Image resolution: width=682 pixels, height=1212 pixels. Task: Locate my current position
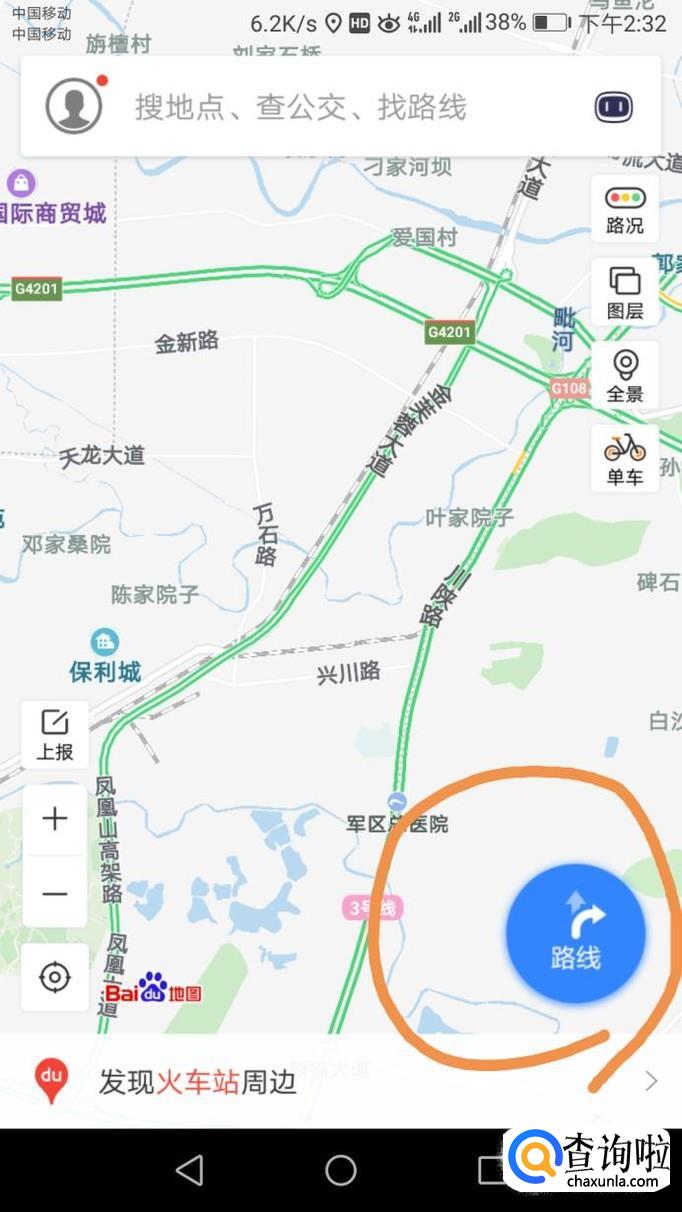click(x=55, y=977)
